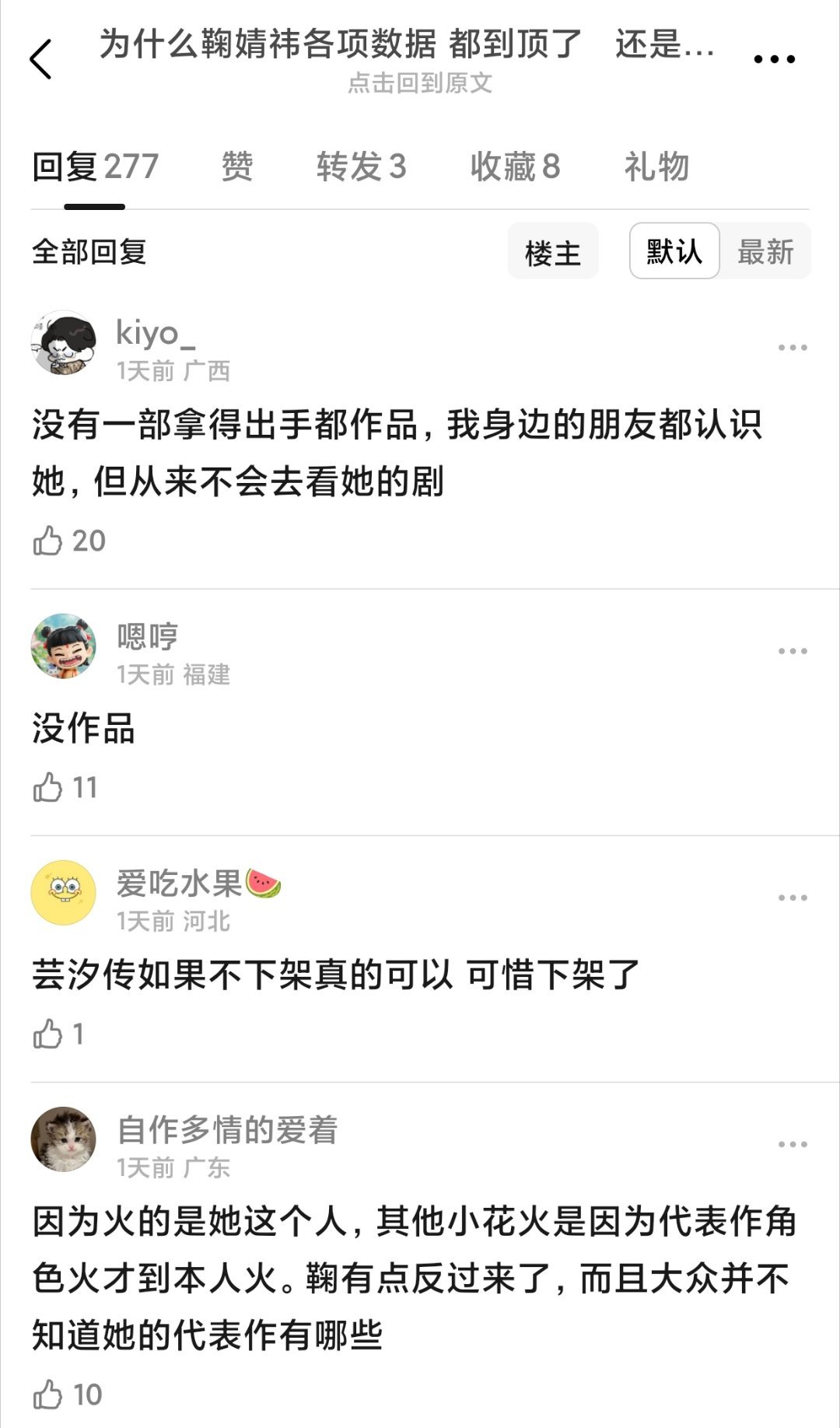
Task: Select the 回复 277 tab
Action: pyautogui.click(x=95, y=166)
